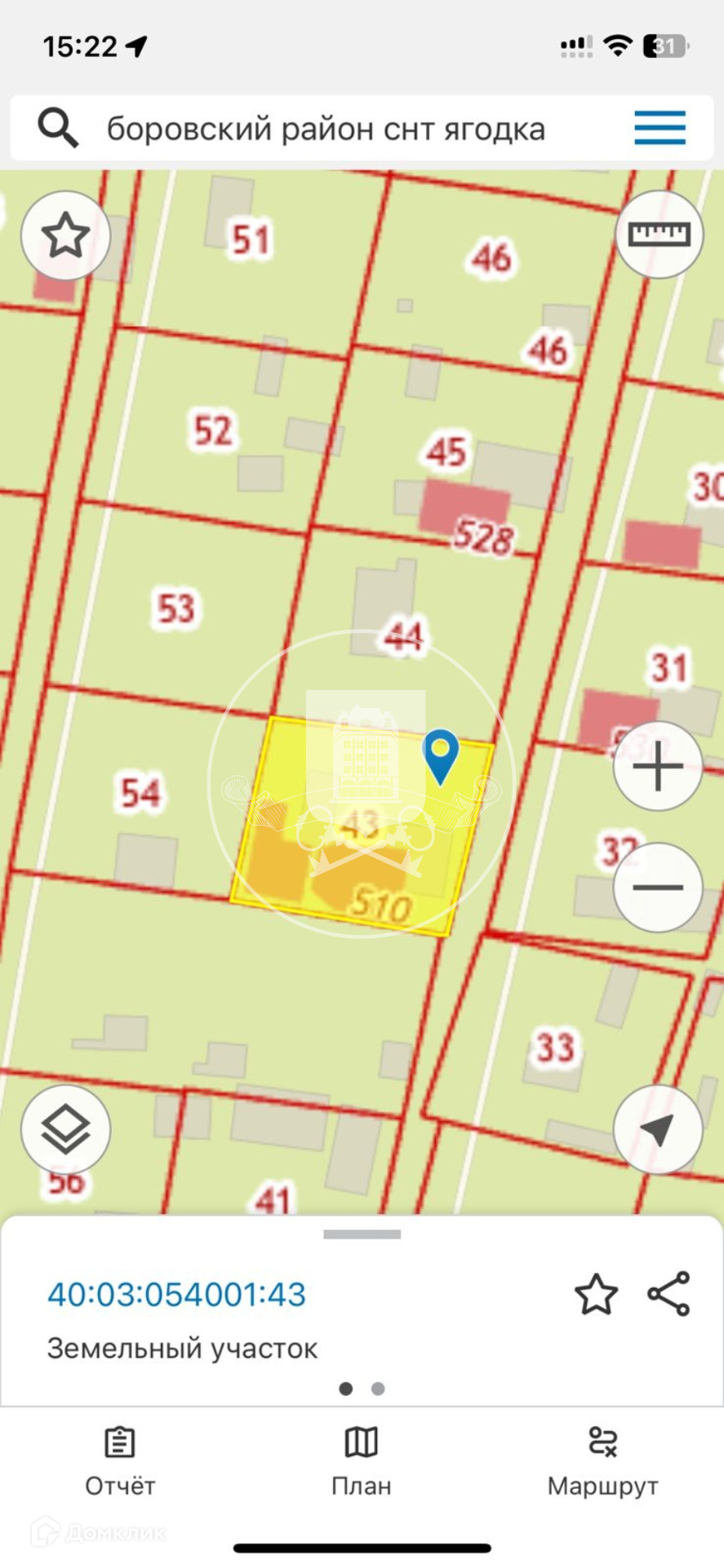Open the favorites star on the map

click(65, 236)
